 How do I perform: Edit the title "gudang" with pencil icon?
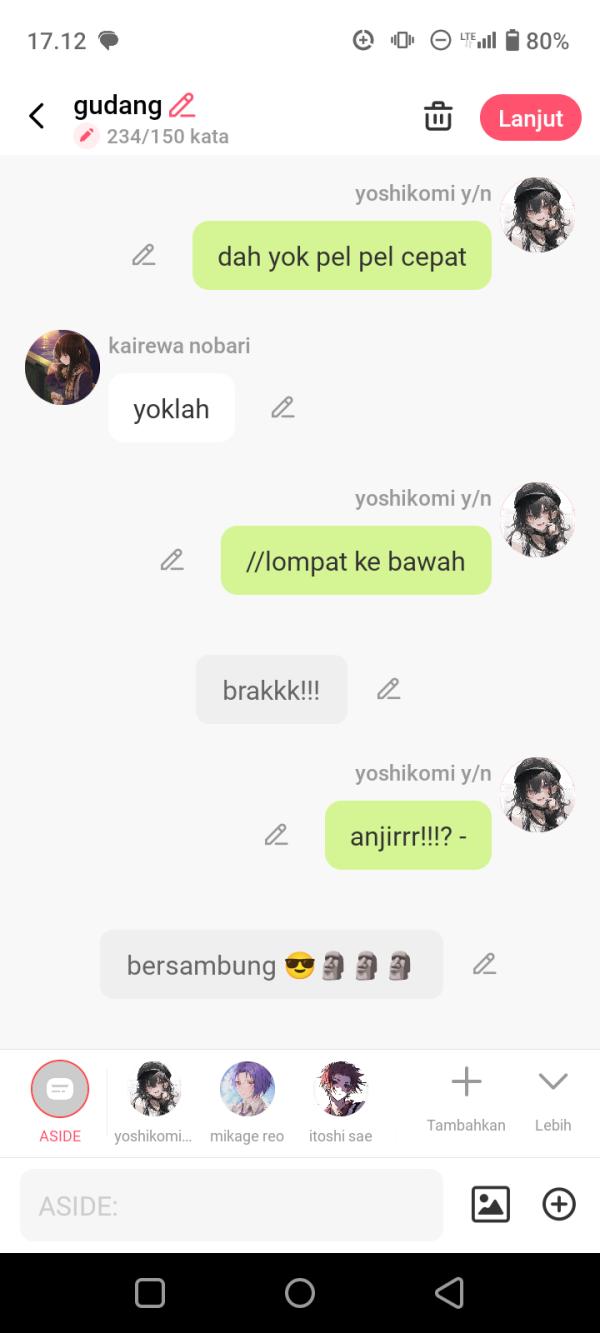tap(182, 105)
